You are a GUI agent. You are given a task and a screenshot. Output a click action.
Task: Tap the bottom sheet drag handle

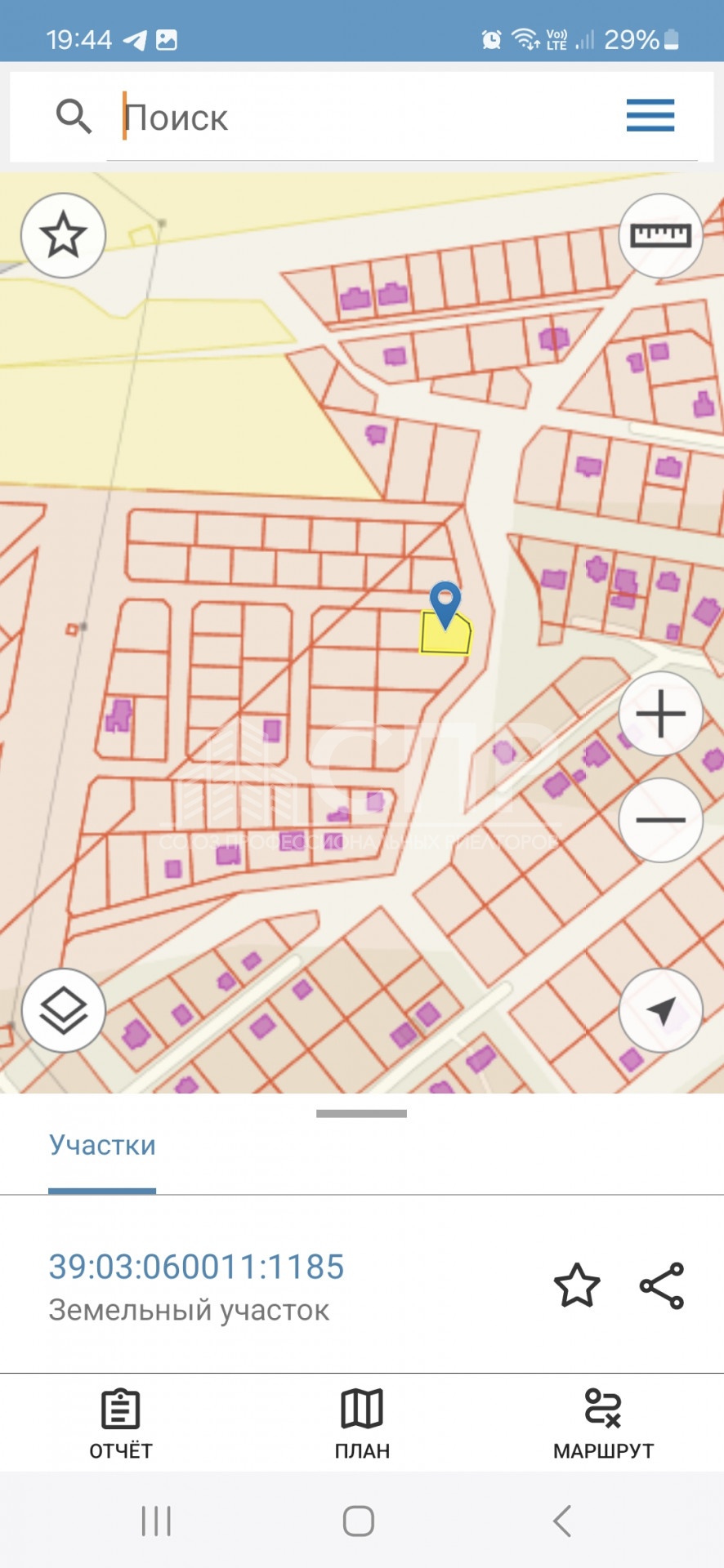361,1113
